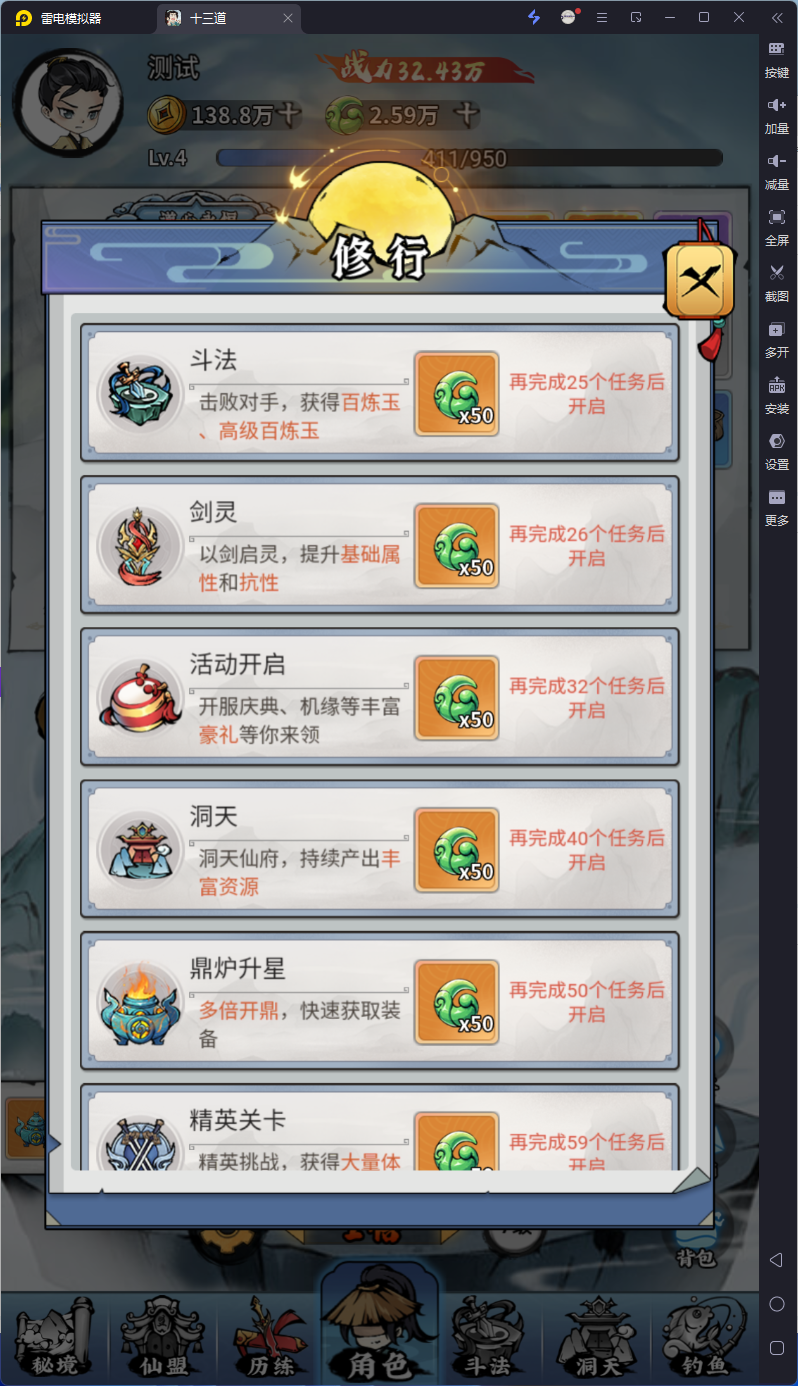Image resolution: width=798 pixels, height=1386 pixels.
Task: Open the emulator 设置 button
Action: (x=777, y=450)
